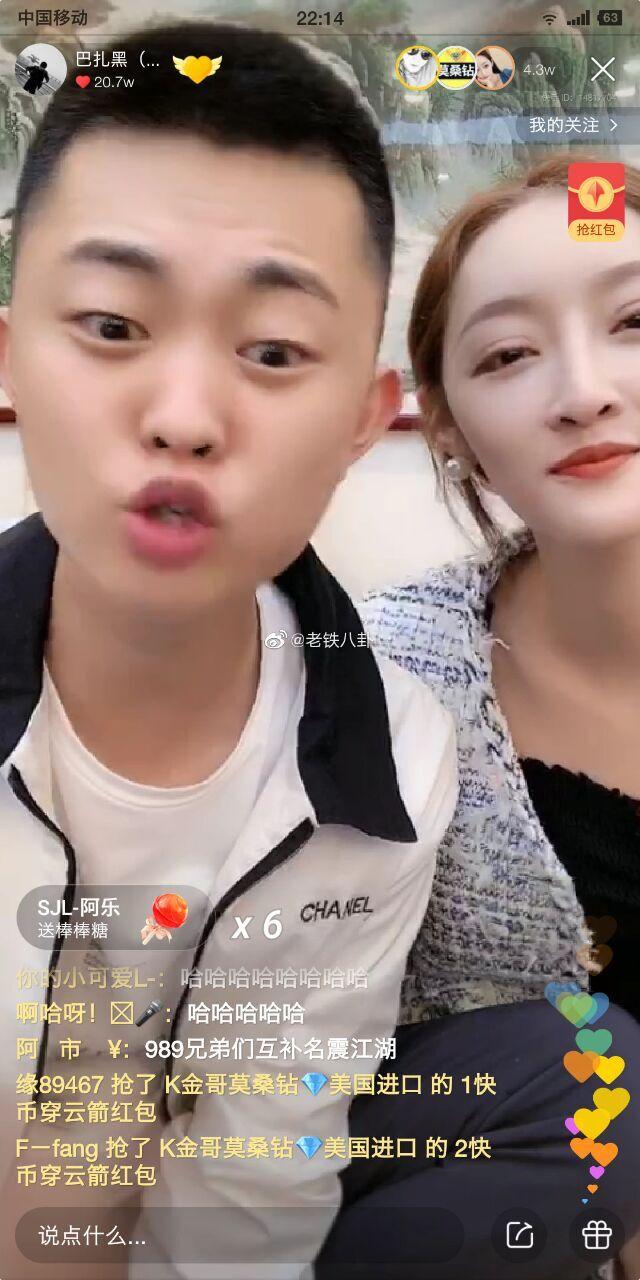
Task: Open streamer 巴扎黑 profile avatar
Action: [40, 69]
